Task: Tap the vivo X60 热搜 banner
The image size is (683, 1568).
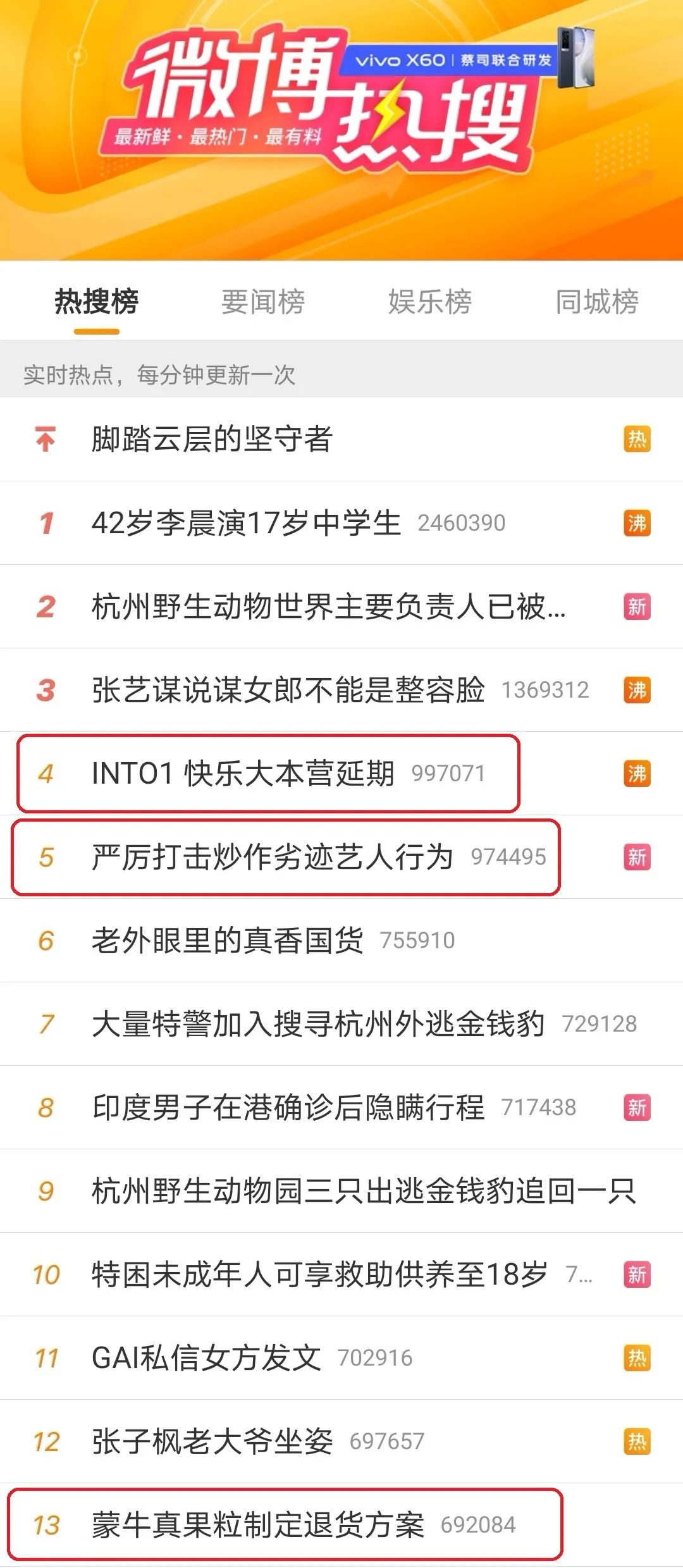Action: point(341,130)
